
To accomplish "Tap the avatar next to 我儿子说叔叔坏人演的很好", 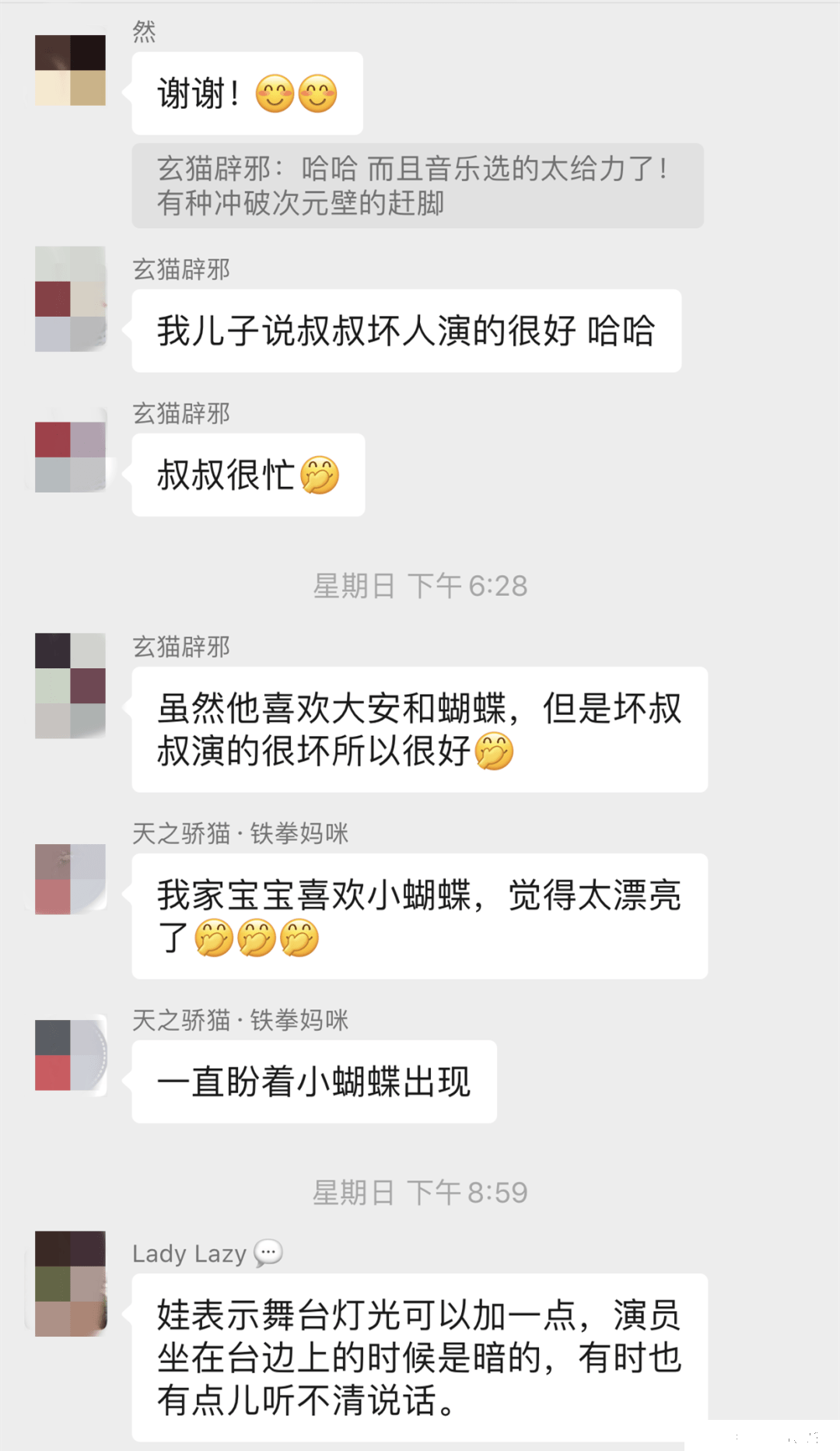I will (x=70, y=299).
